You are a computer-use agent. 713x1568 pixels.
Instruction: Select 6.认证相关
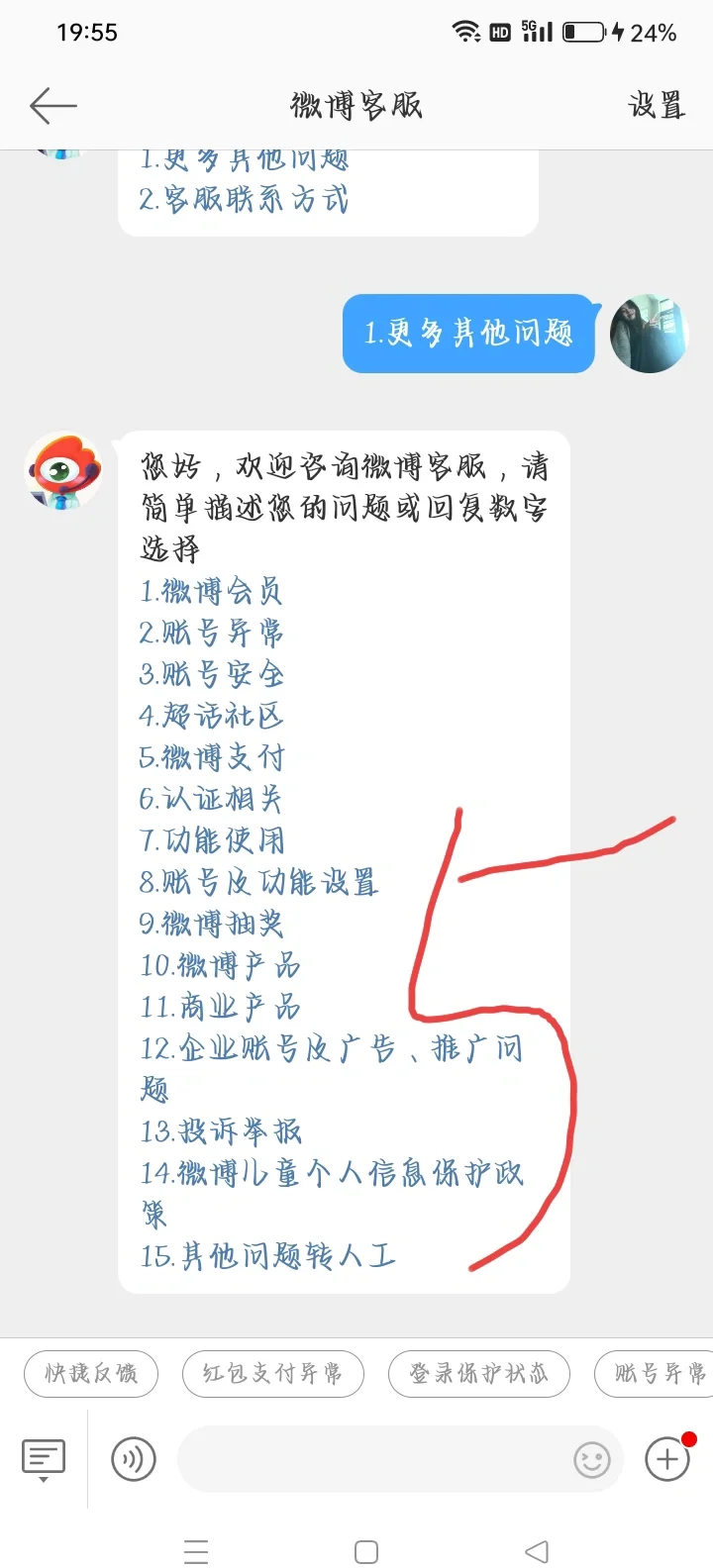point(211,799)
